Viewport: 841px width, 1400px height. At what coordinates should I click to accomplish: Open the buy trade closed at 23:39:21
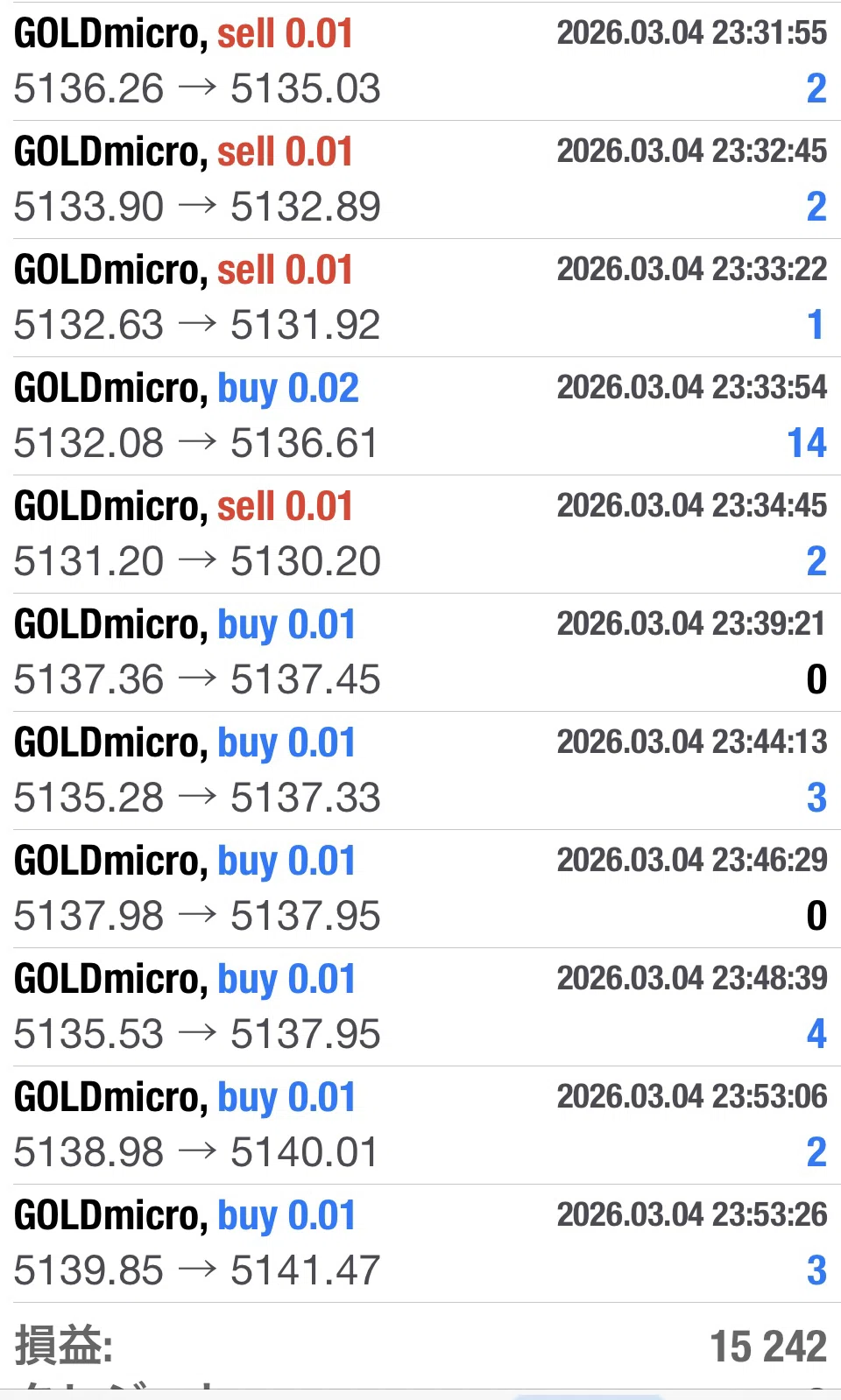(420, 652)
